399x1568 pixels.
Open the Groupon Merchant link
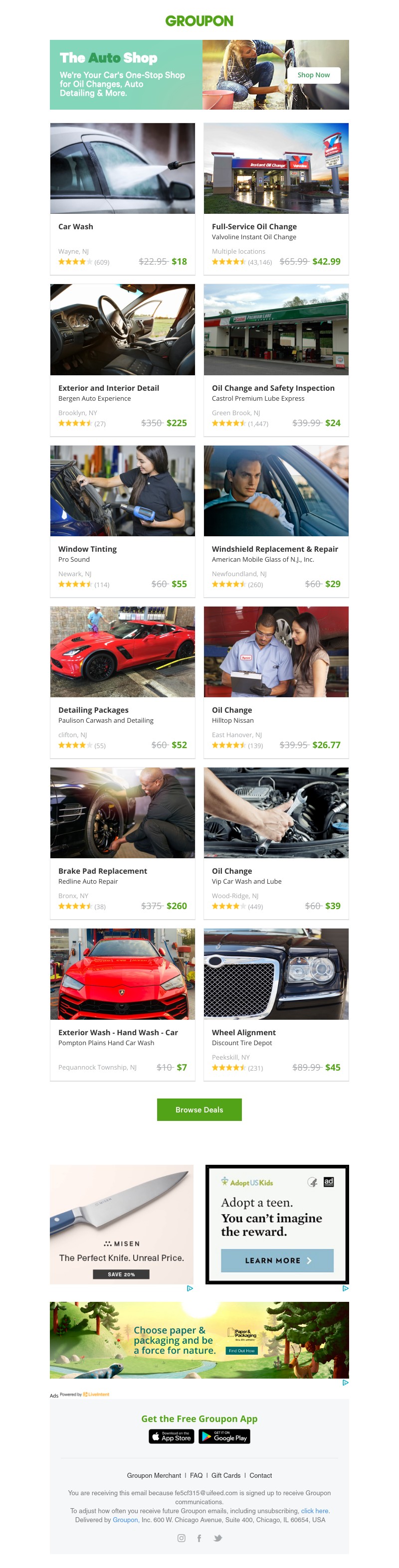click(x=154, y=1475)
